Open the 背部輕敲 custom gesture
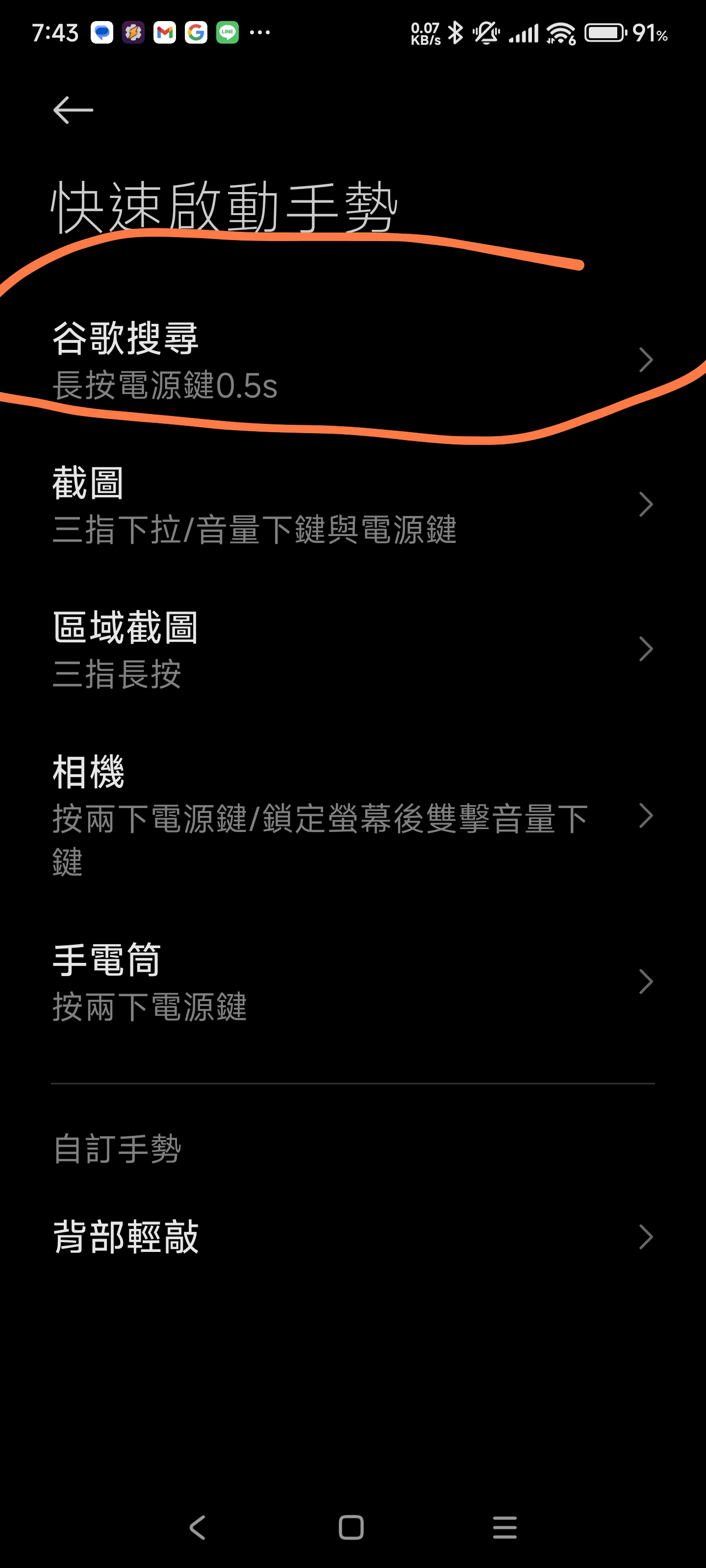The height and width of the screenshot is (1568, 706). (352, 1237)
